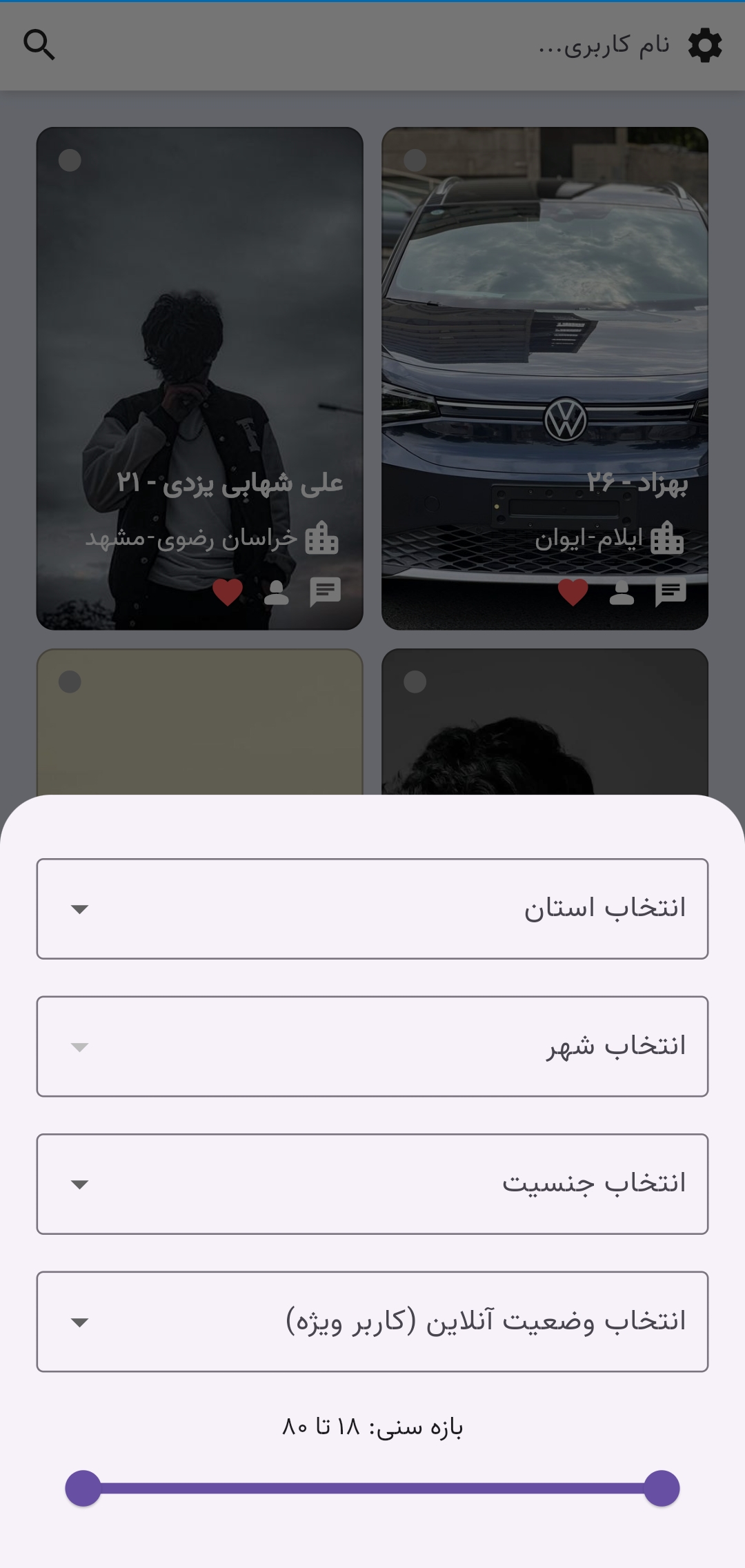Open the online status dropdown (وضعیت آنلاین)
This screenshot has height=1568, width=745.
[x=372, y=1322]
